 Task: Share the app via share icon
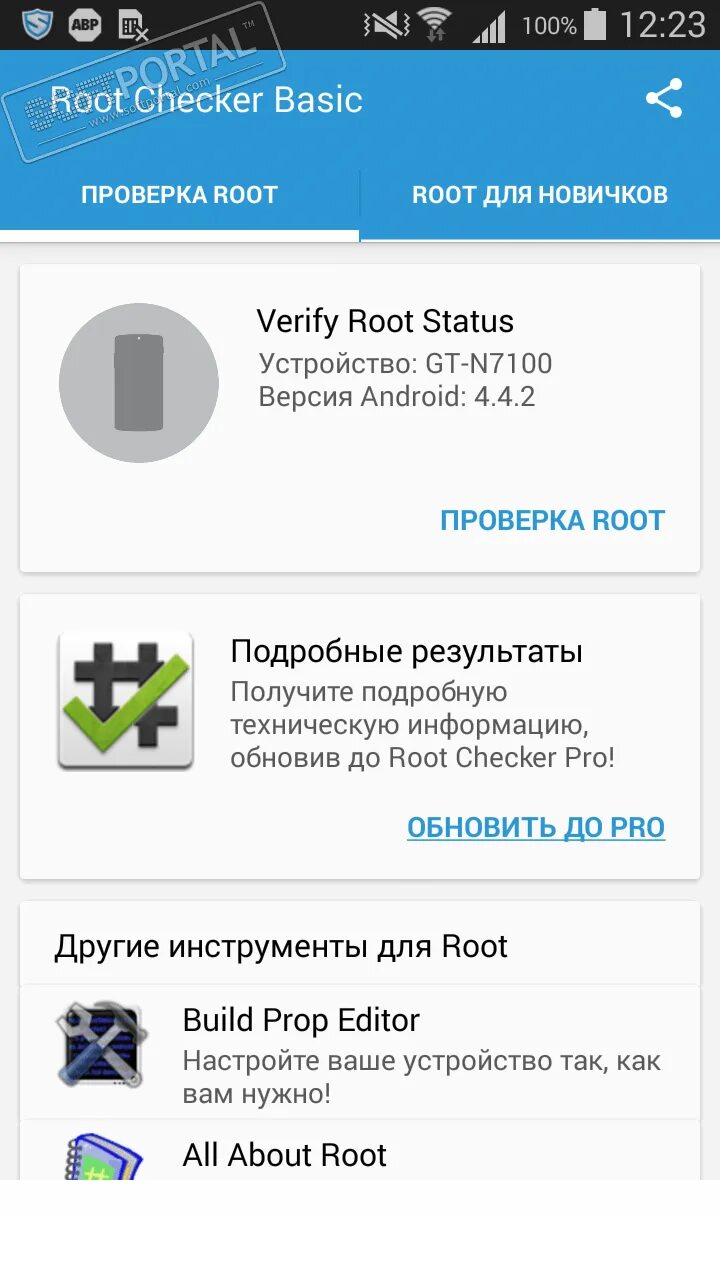[664, 99]
